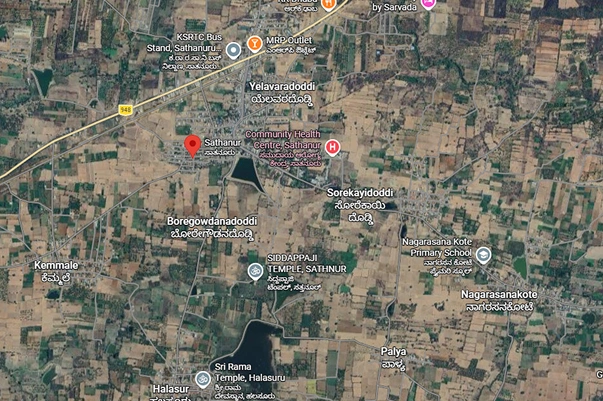Open Nagarasana Kote Primary School marker
This screenshot has height=401, width=603.
click(483, 255)
